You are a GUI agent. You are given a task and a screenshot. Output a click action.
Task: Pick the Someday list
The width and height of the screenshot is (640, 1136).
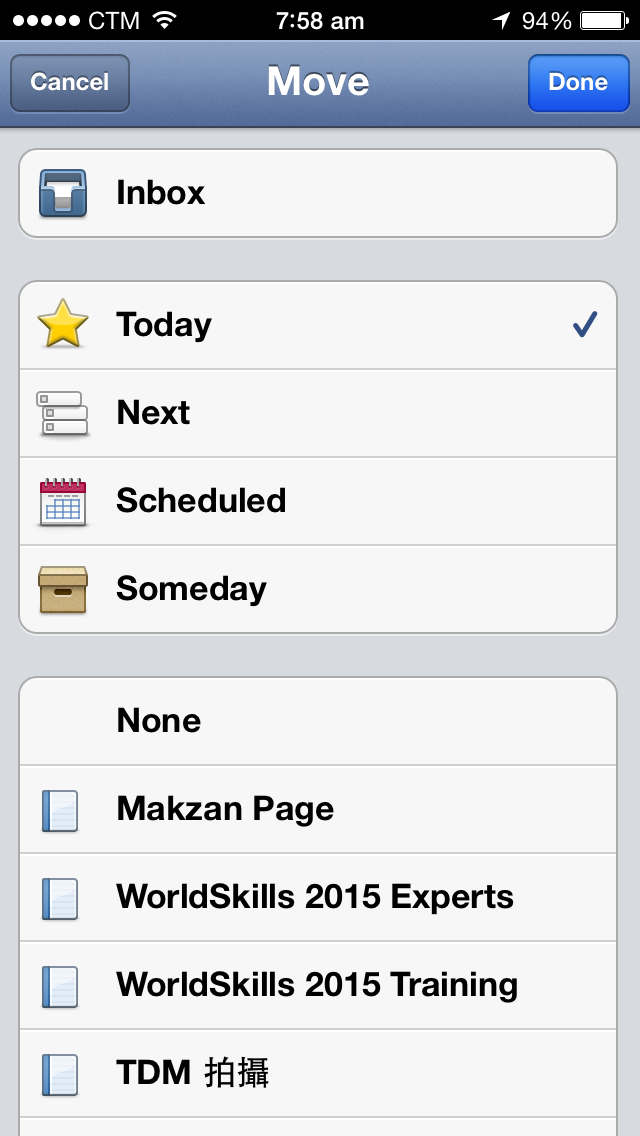coord(318,589)
